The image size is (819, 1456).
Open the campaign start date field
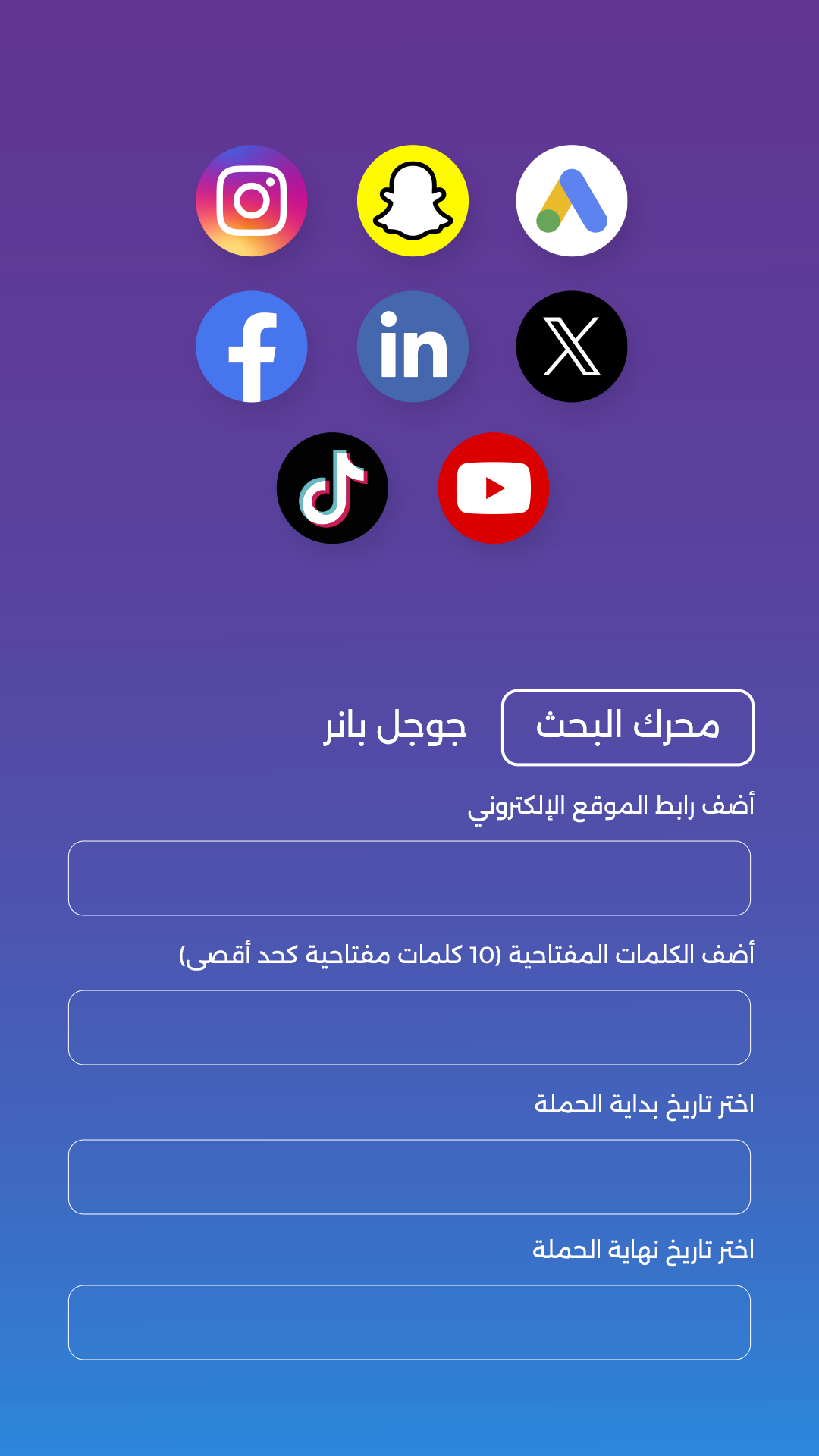tap(409, 1177)
